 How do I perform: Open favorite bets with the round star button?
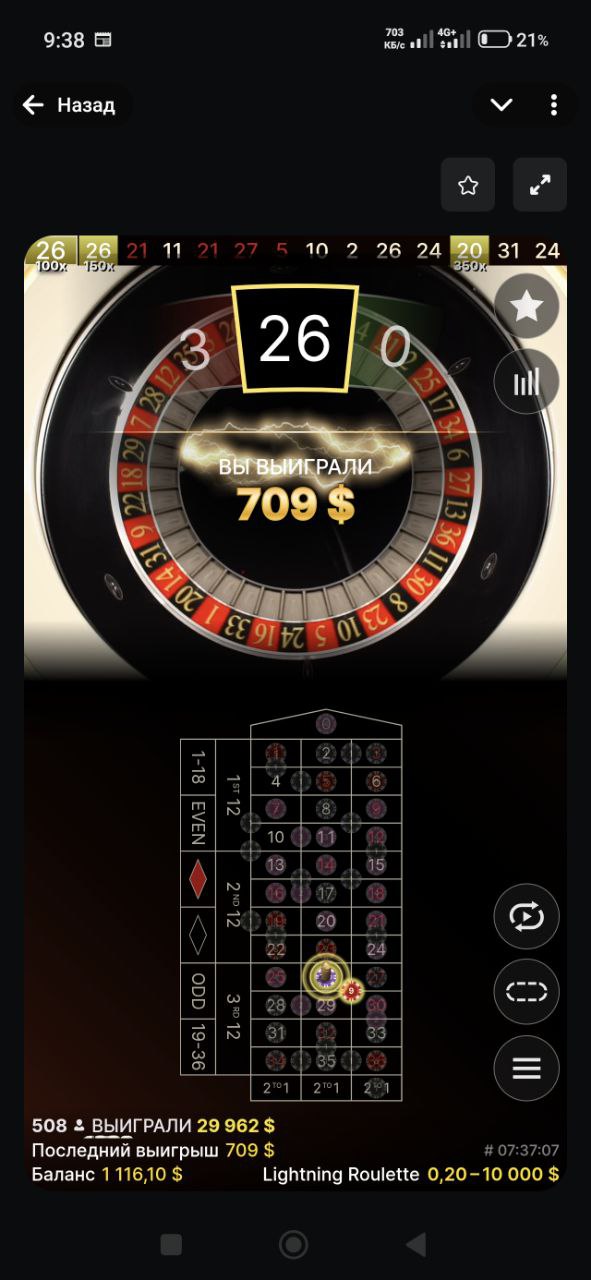526,306
